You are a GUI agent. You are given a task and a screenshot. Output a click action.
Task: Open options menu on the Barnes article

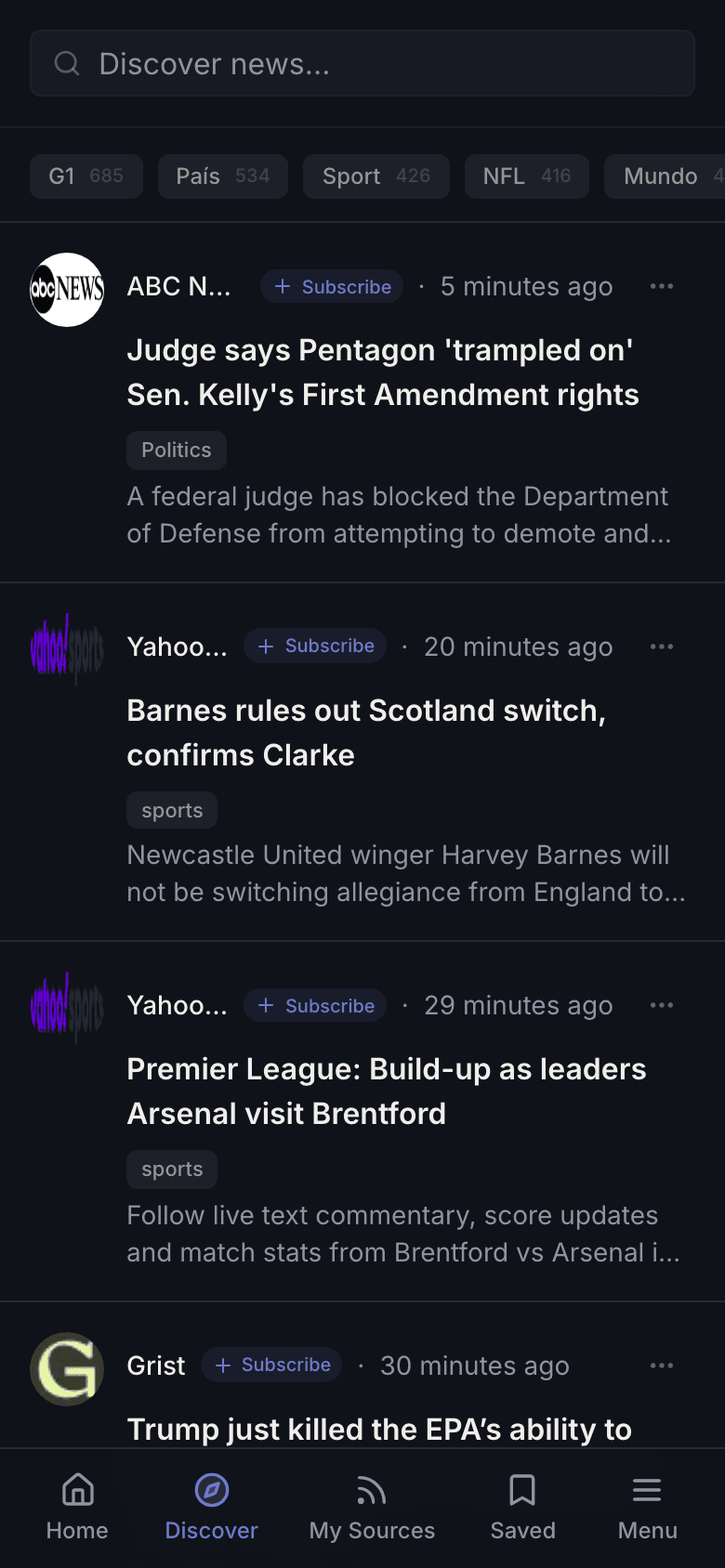(x=661, y=646)
